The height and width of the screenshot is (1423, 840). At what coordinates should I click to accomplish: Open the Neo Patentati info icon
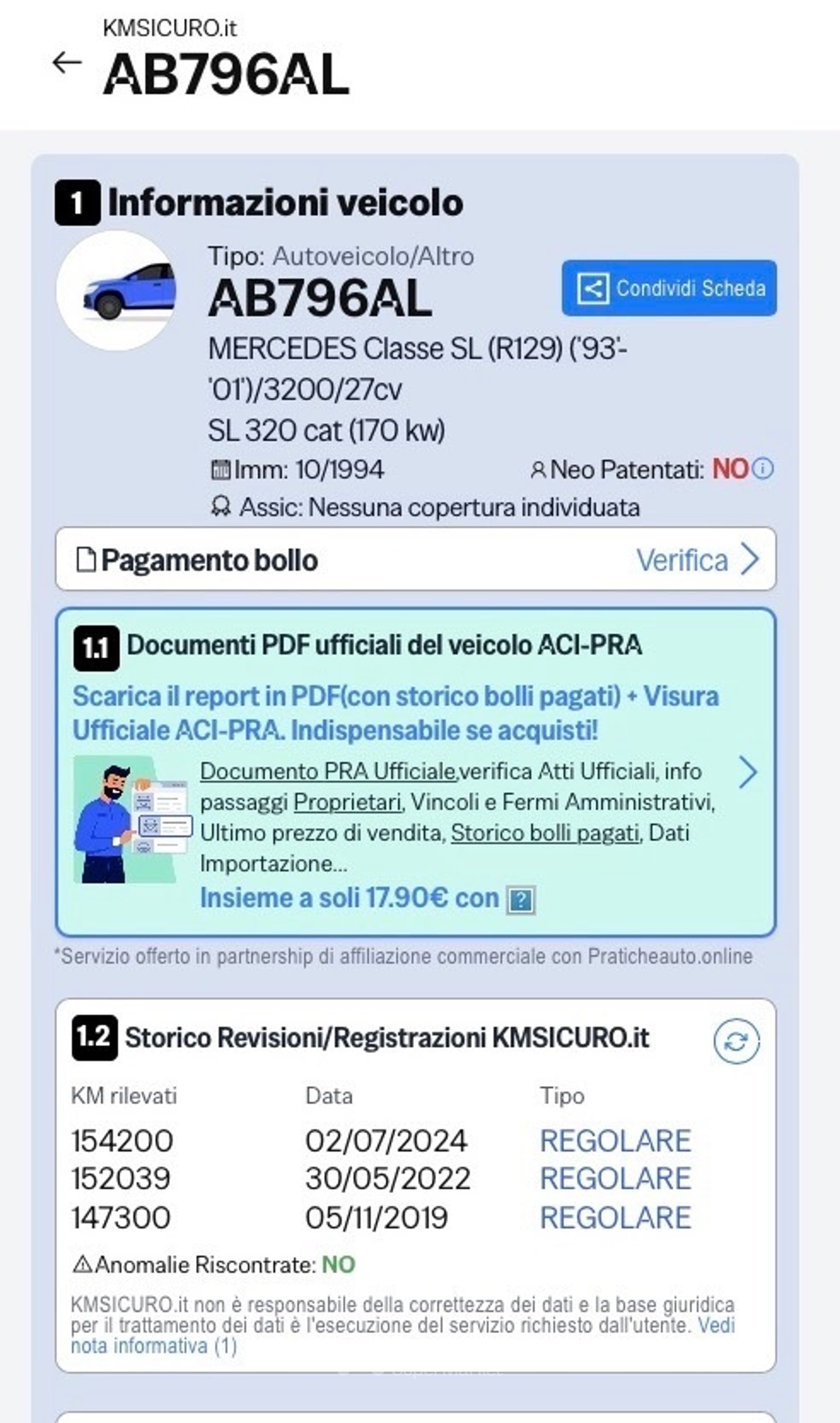[x=763, y=469]
